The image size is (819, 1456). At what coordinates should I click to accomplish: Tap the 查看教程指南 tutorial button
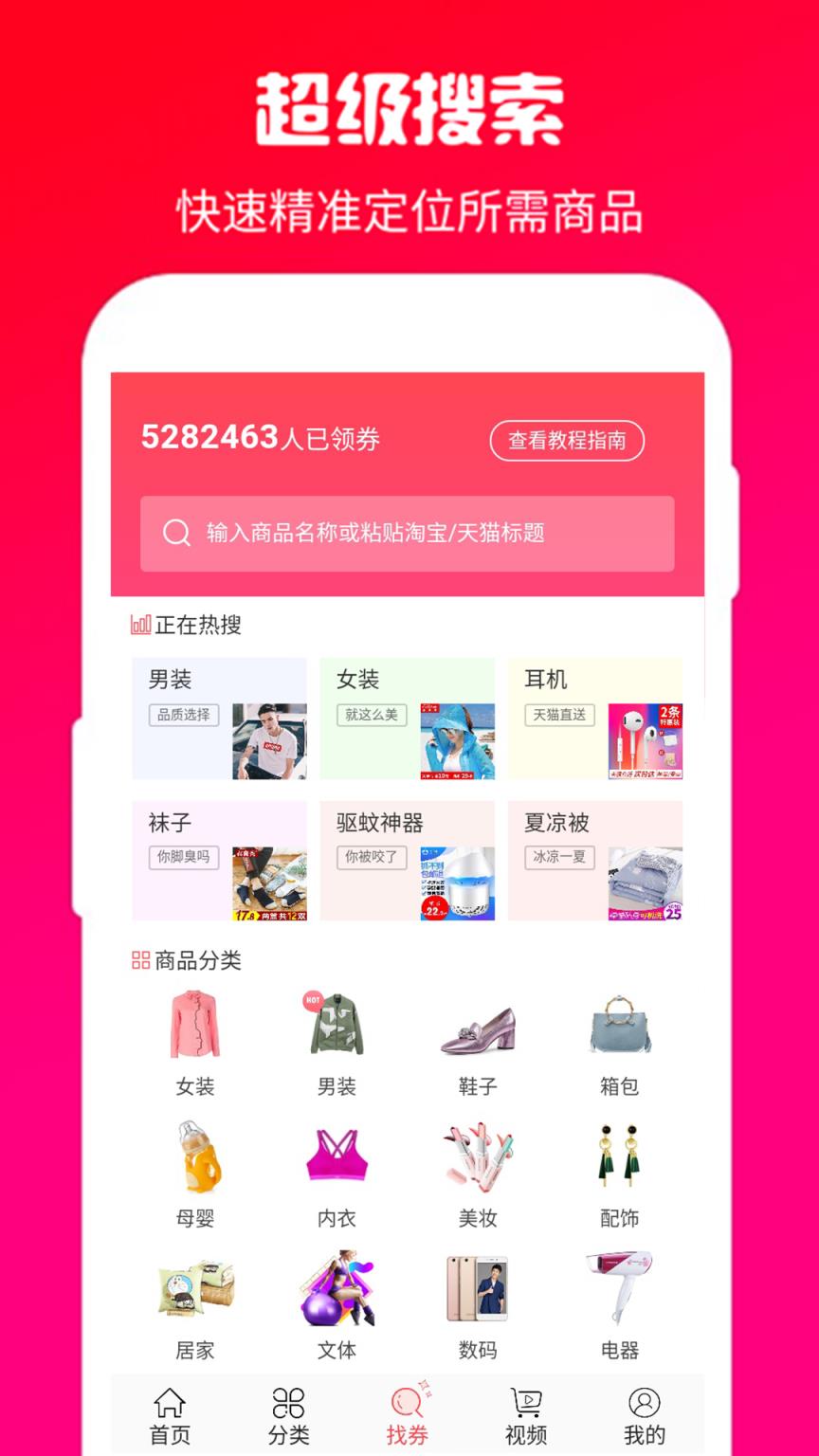pyautogui.click(x=566, y=441)
